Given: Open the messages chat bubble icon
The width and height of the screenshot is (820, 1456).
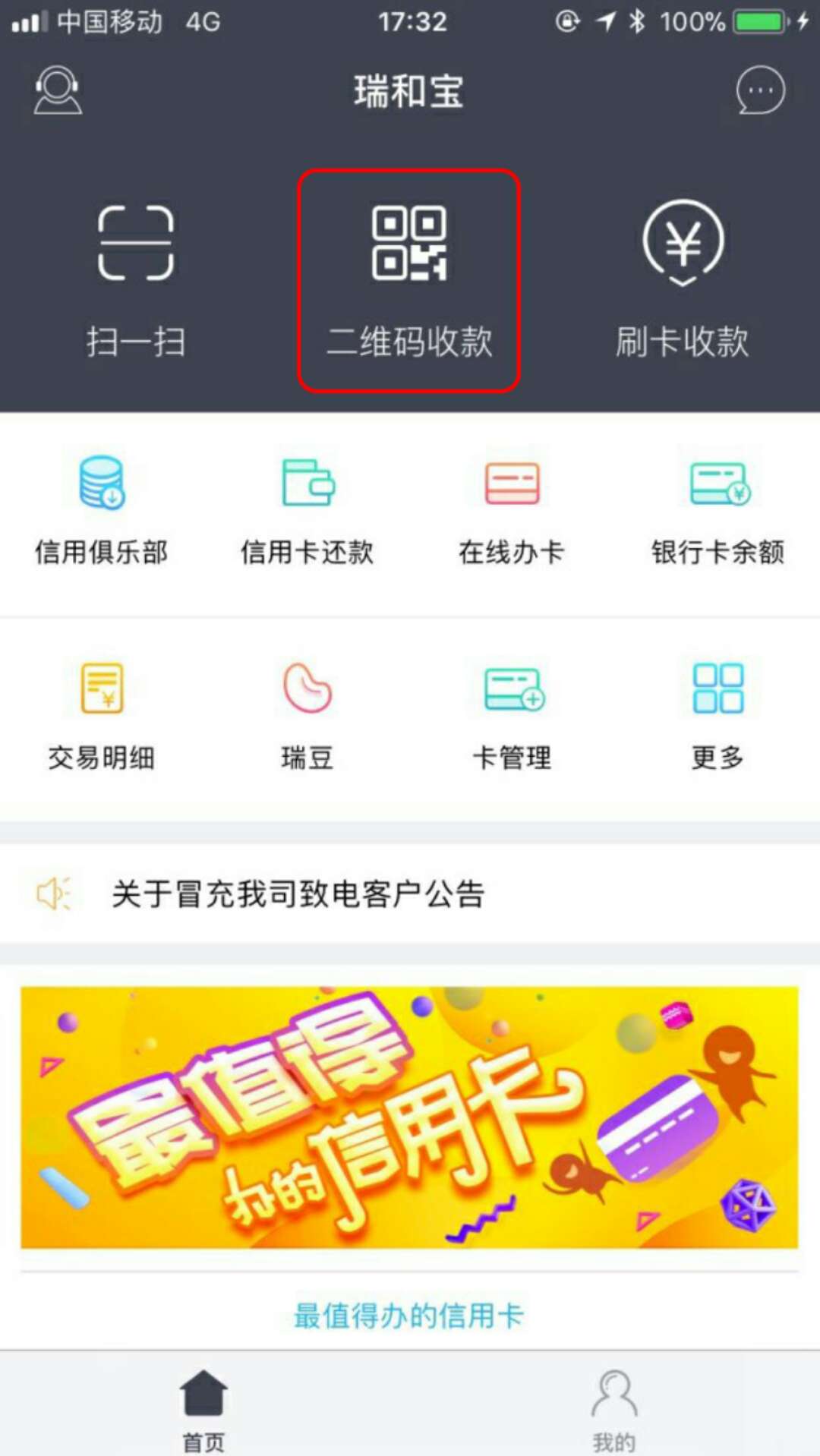Looking at the screenshot, I should coord(760,90).
